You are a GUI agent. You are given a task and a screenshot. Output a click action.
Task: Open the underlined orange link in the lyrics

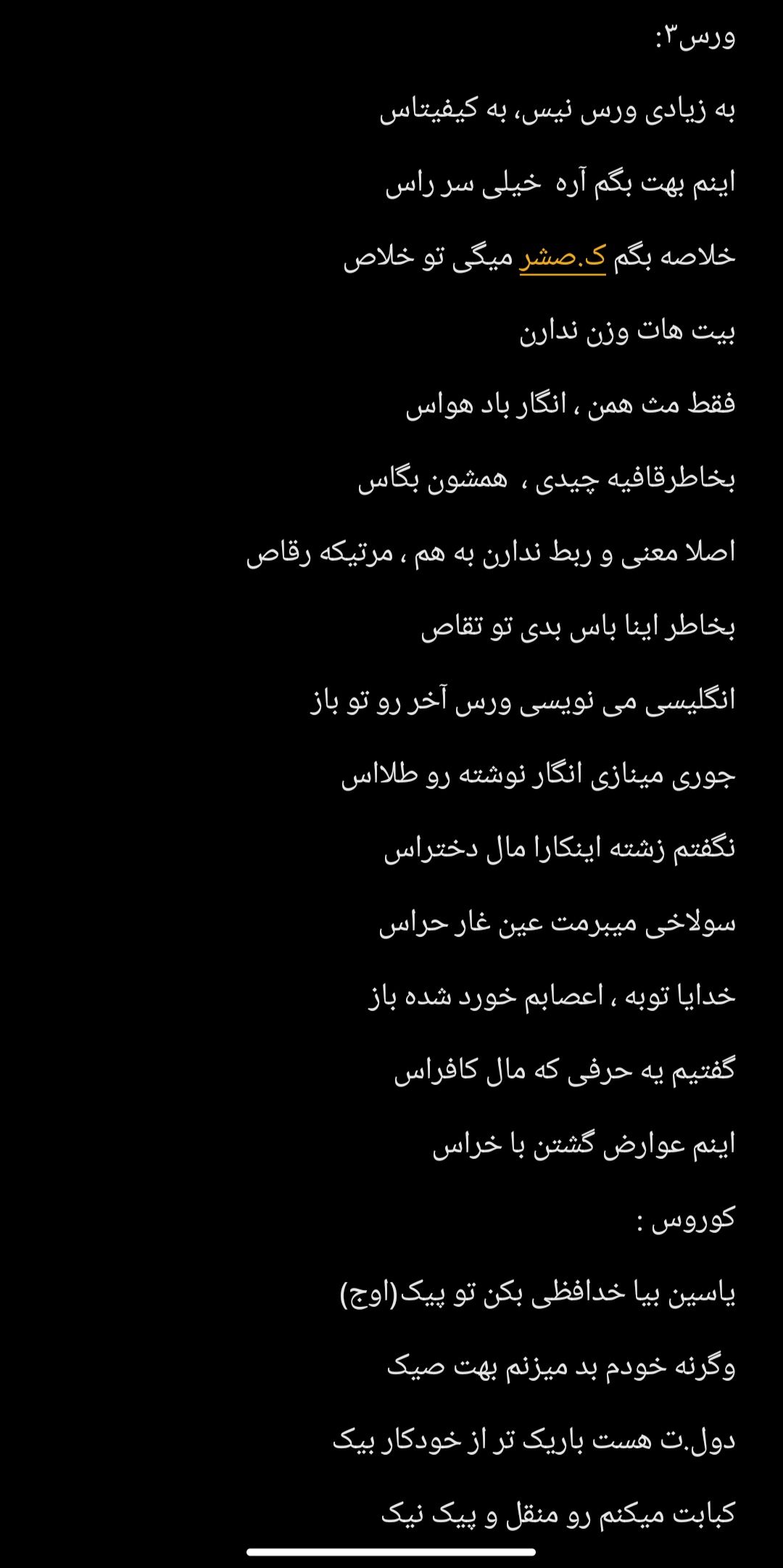point(563,258)
